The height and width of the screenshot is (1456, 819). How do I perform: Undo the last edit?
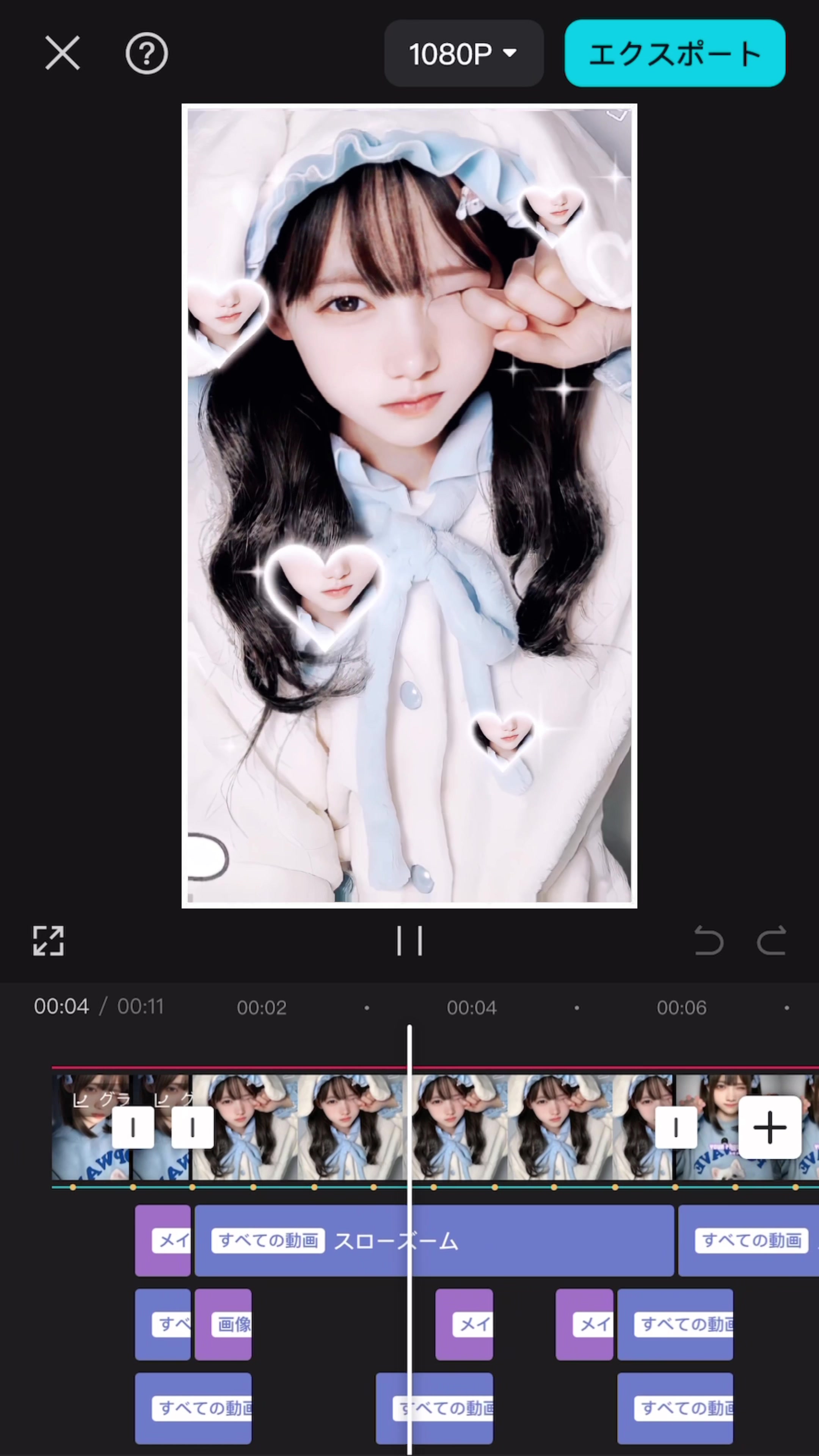tap(709, 941)
